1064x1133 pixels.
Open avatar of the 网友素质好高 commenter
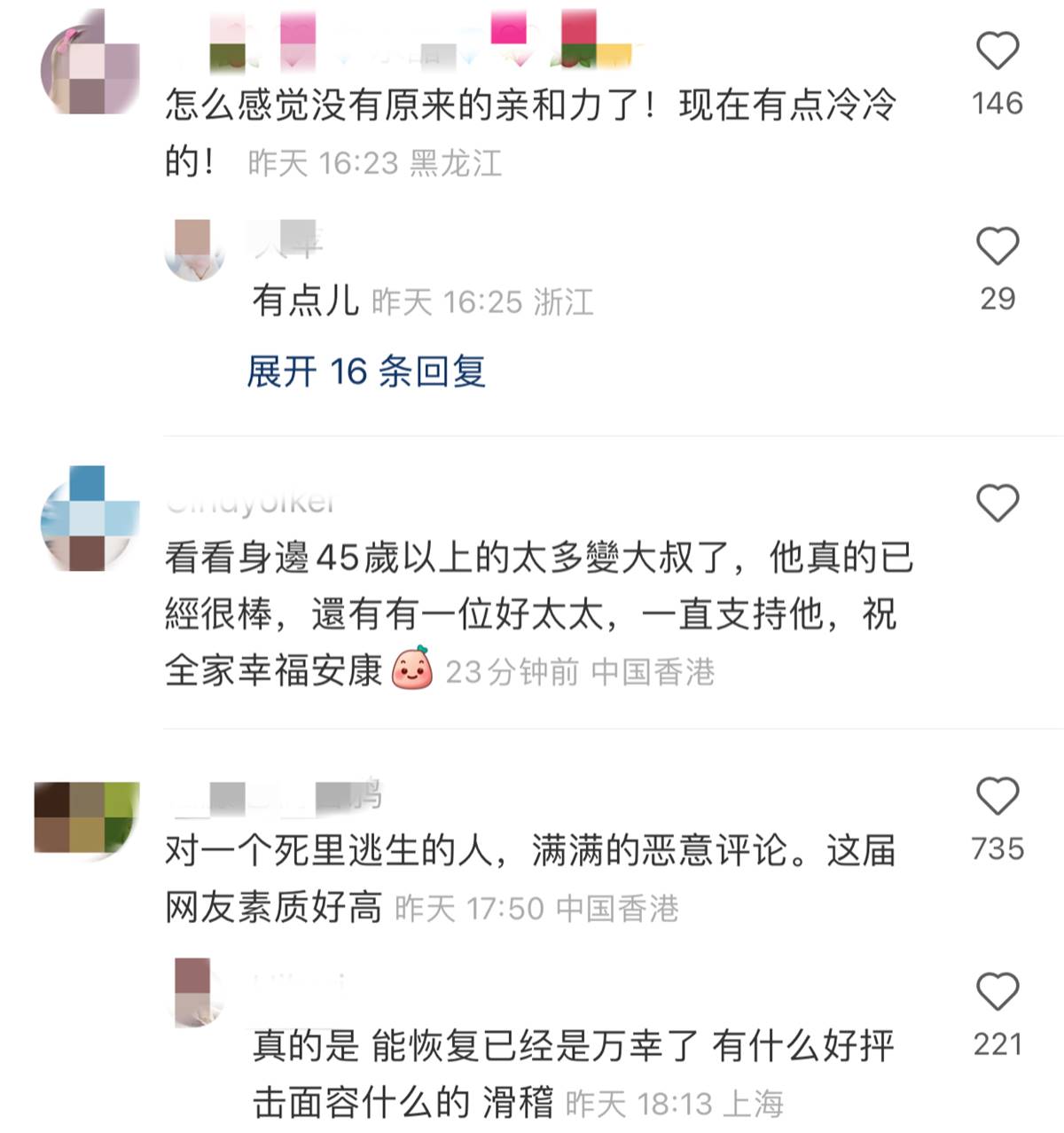pos(87,817)
